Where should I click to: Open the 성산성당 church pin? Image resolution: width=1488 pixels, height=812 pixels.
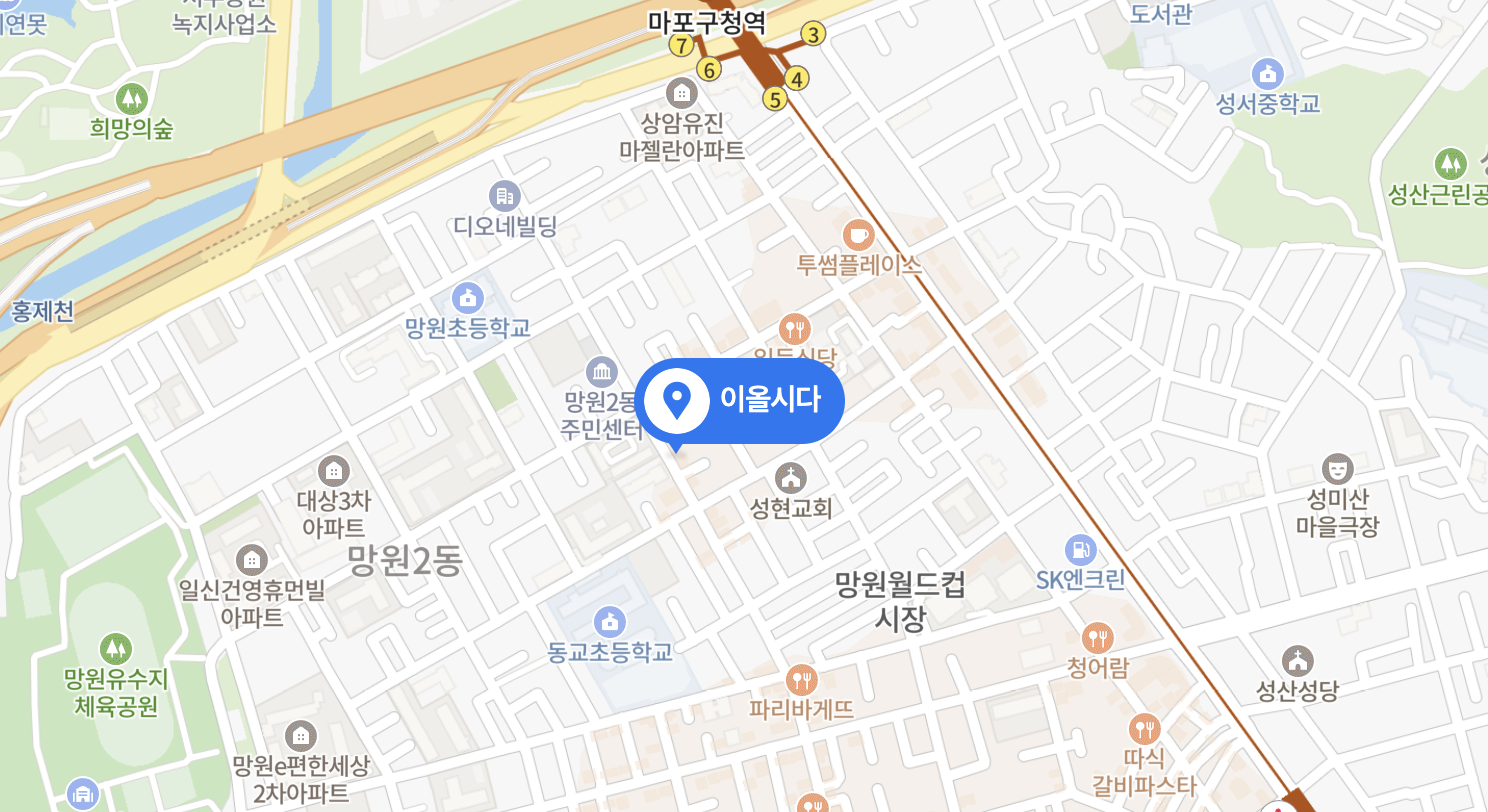(1298, 660)
